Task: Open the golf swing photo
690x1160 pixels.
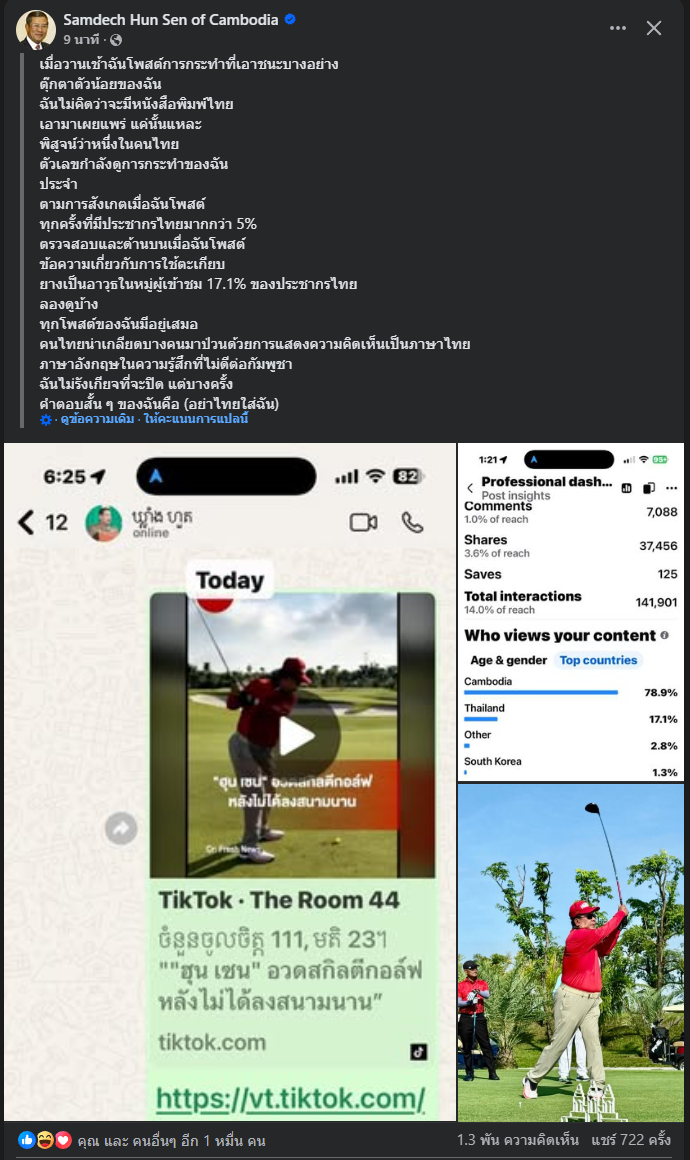Action: pyautogui.click(x=570, y=952)
